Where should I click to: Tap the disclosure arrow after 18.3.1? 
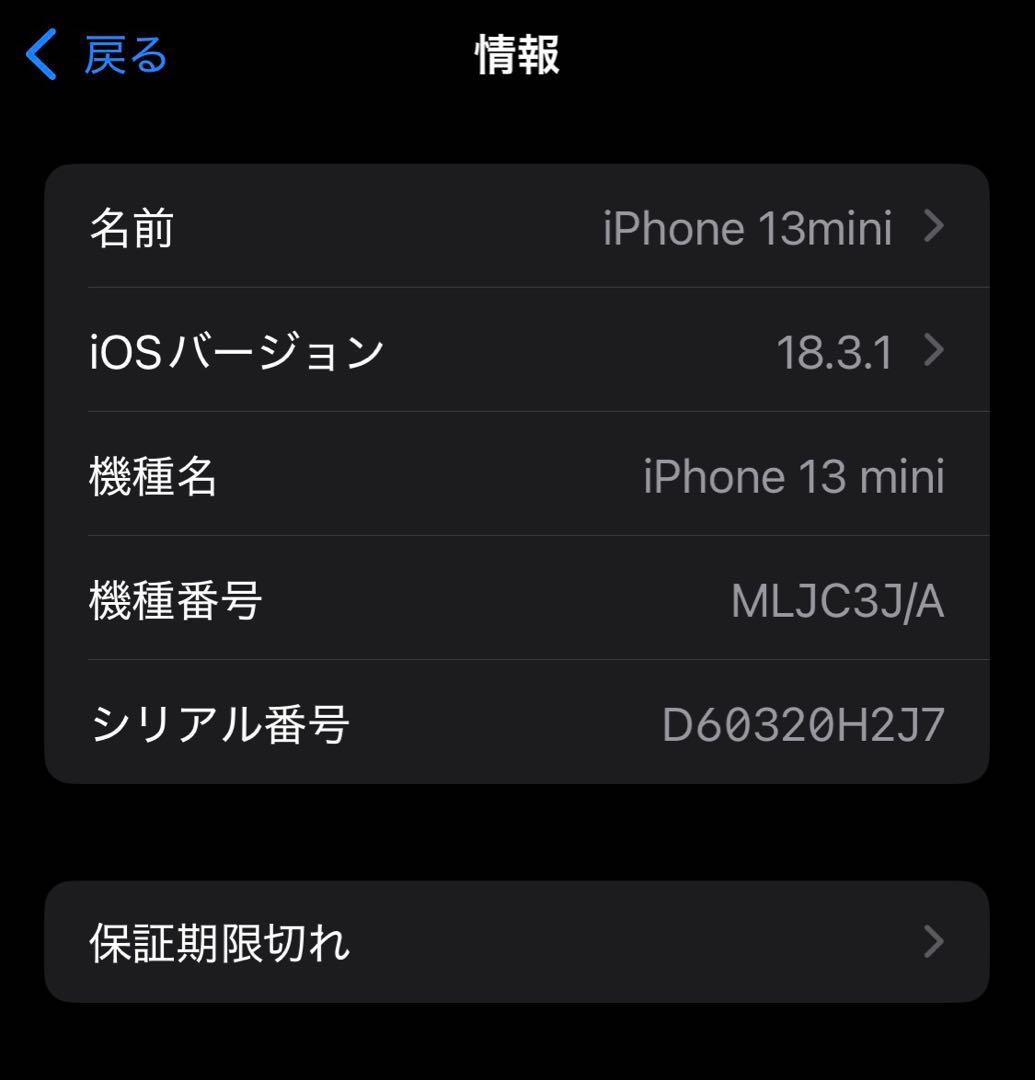coord(933,352)
